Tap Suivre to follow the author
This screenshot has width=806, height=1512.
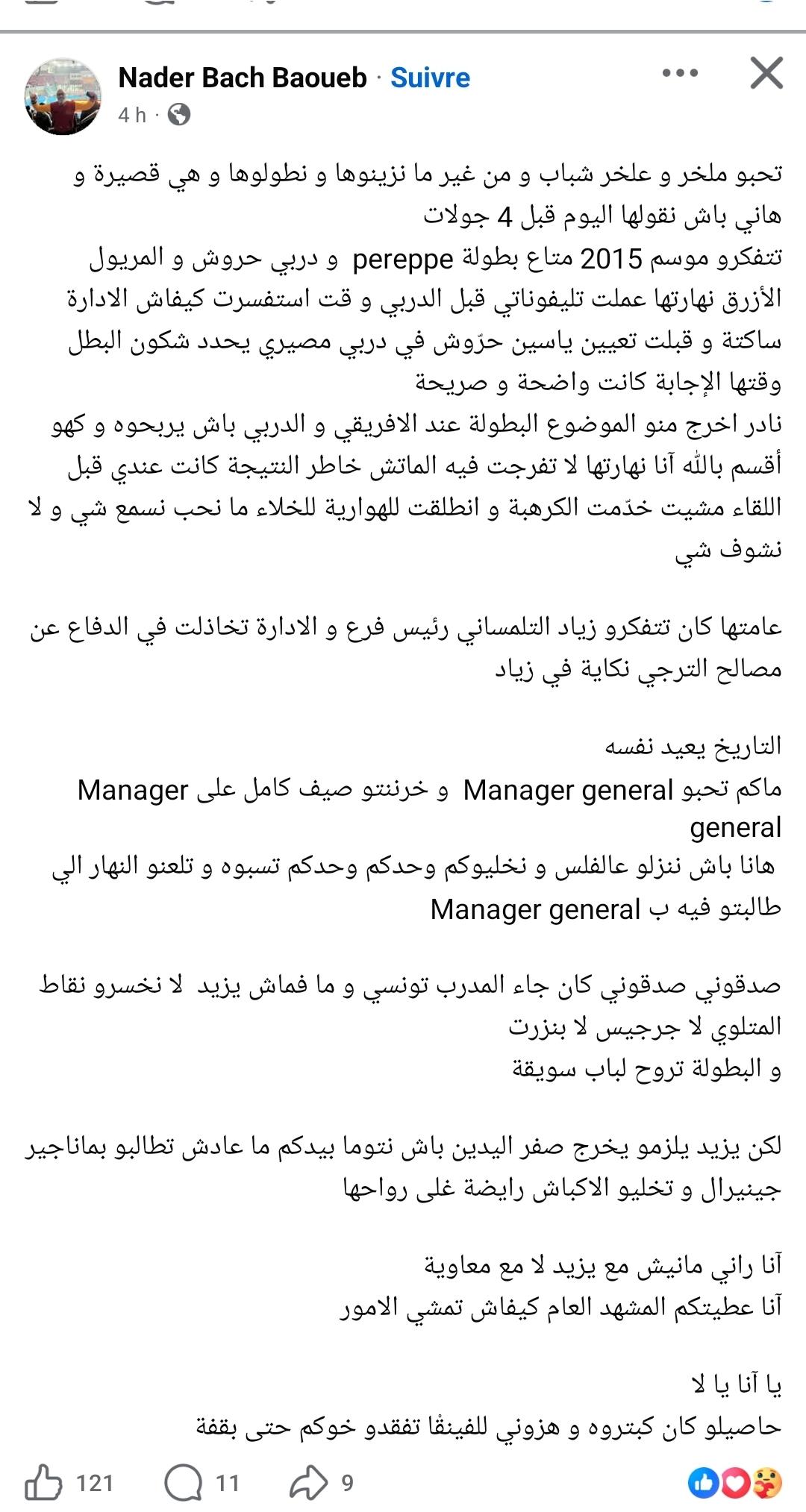[431, 78]
